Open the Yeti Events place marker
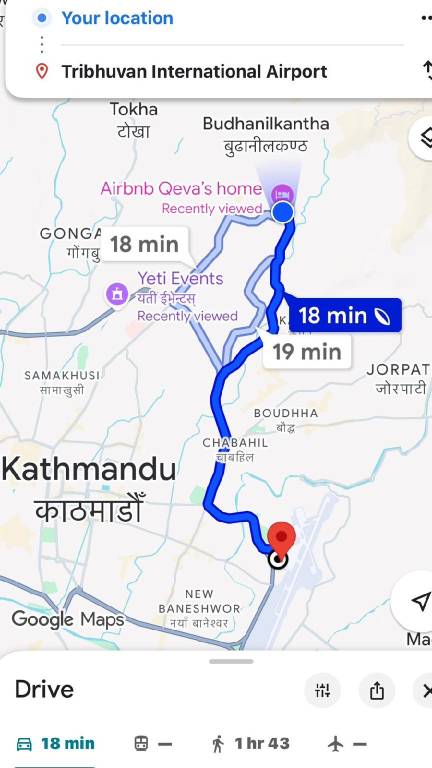Image resolution: width=432 pixels, height=768 pixels. coord(118,294)
